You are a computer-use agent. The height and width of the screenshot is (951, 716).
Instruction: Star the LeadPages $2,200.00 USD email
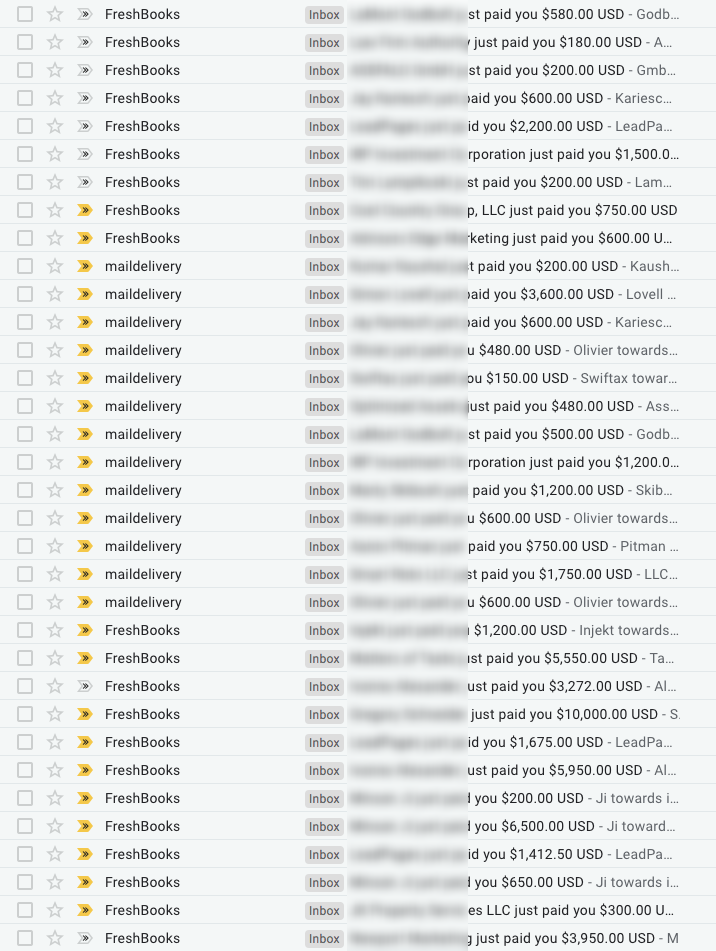(x=55, y=126)
